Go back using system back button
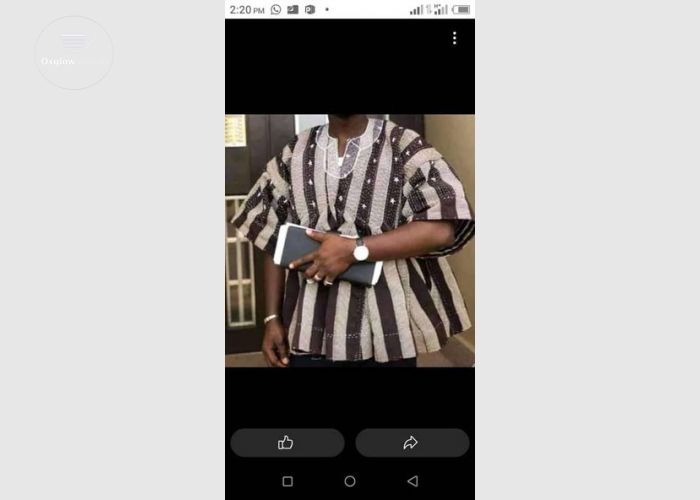The height and width of the screenshot is (500, 700). 412,481
